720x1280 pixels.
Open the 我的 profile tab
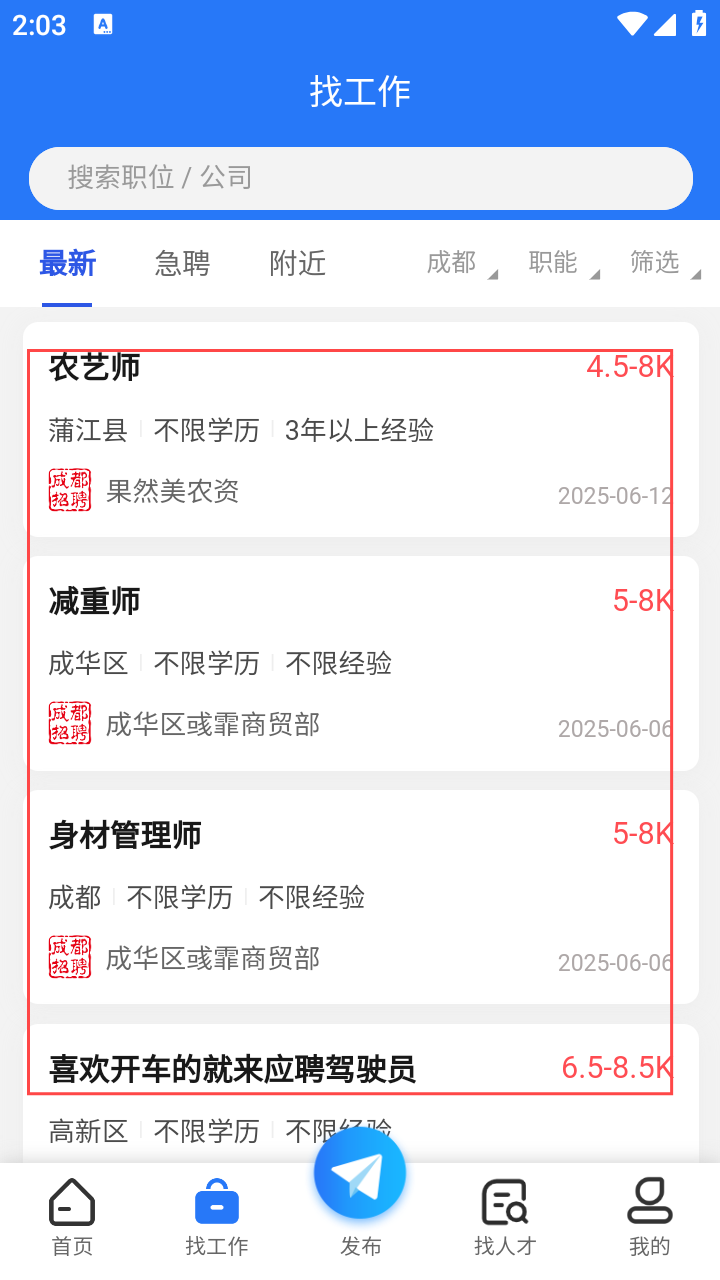click(x=649, y=1216)
